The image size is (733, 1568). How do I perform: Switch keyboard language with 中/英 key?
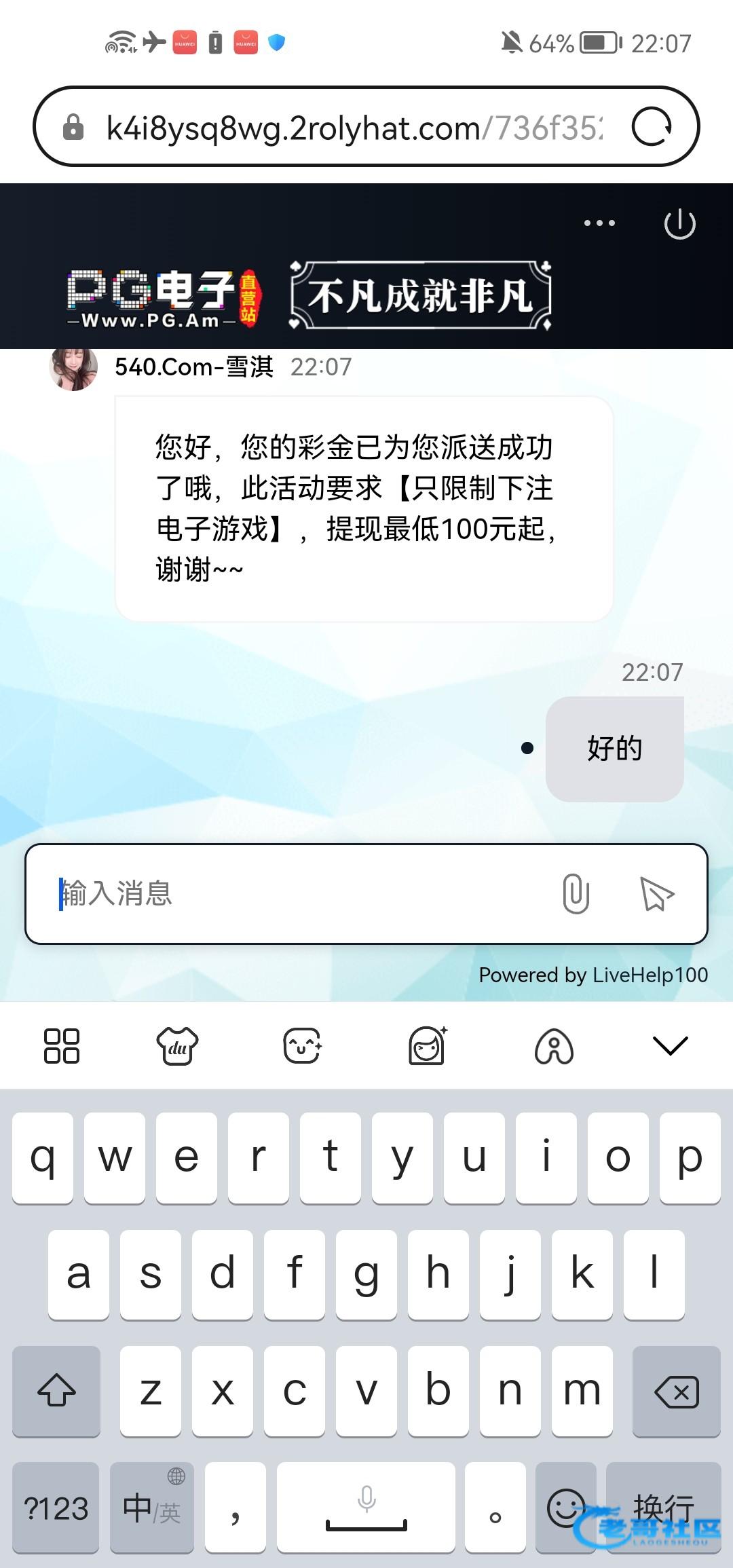[151, 1508]
